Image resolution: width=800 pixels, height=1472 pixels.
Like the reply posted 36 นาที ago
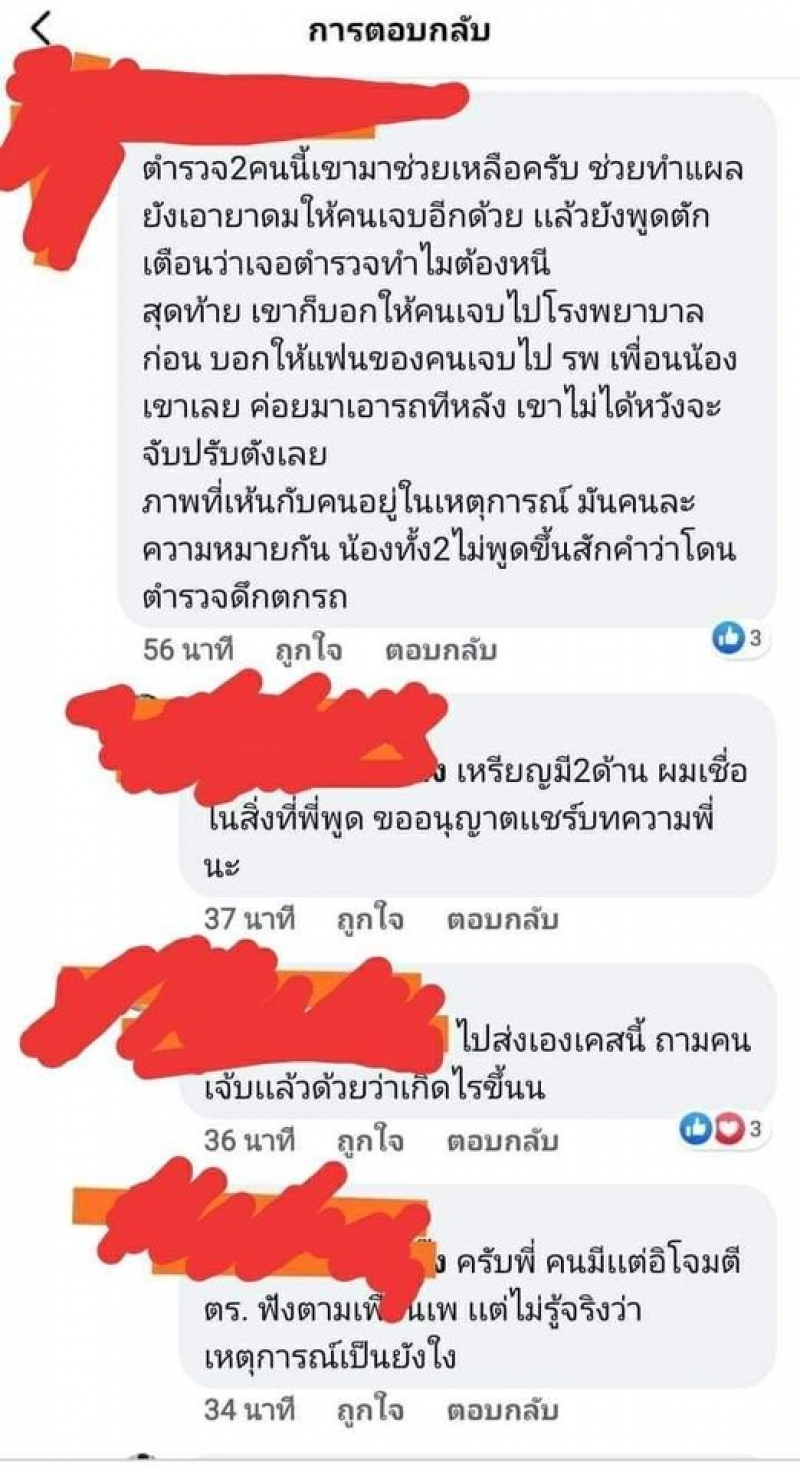[x=369, y=1140]
